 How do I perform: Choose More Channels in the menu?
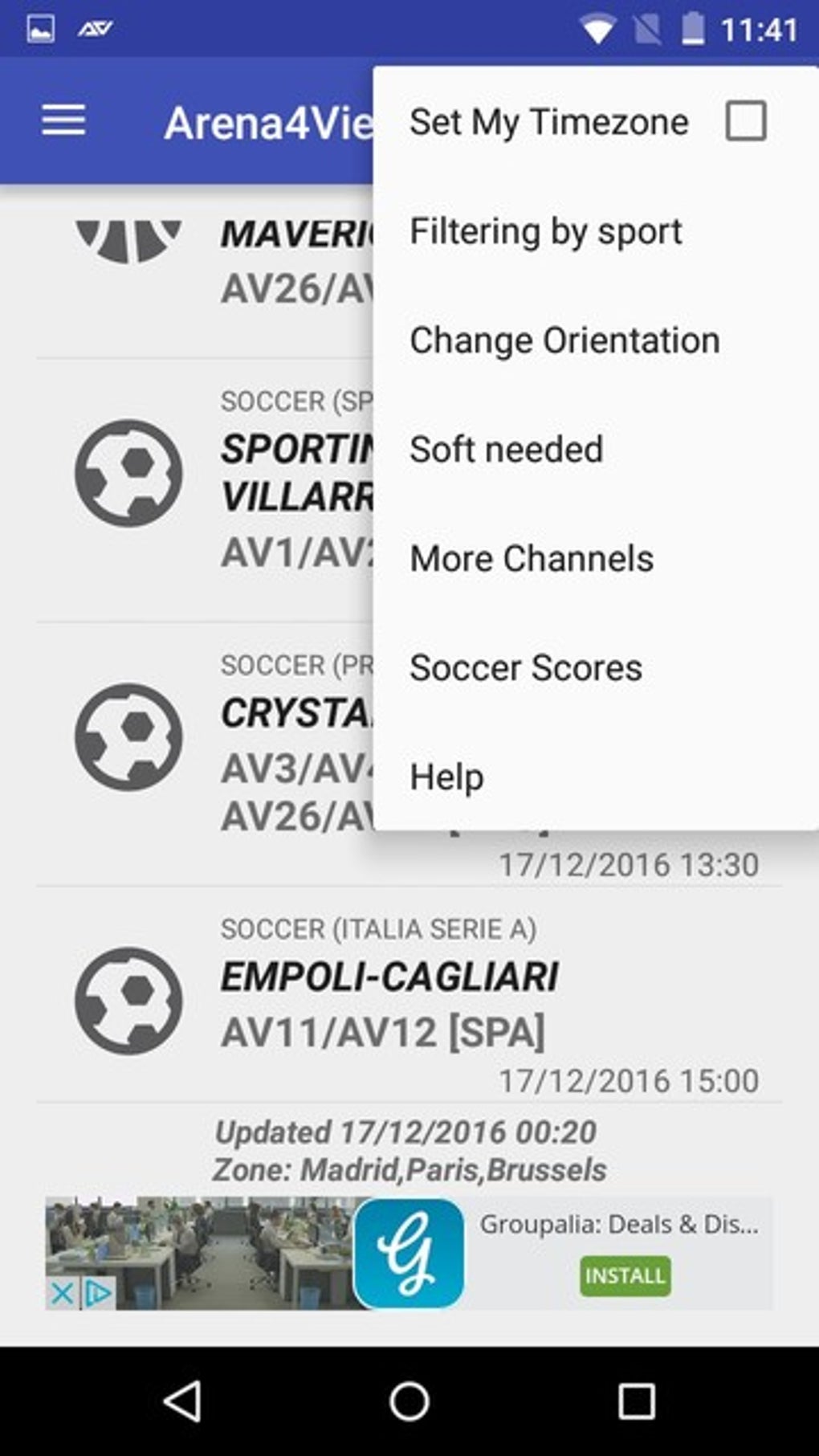pos(596,559)
